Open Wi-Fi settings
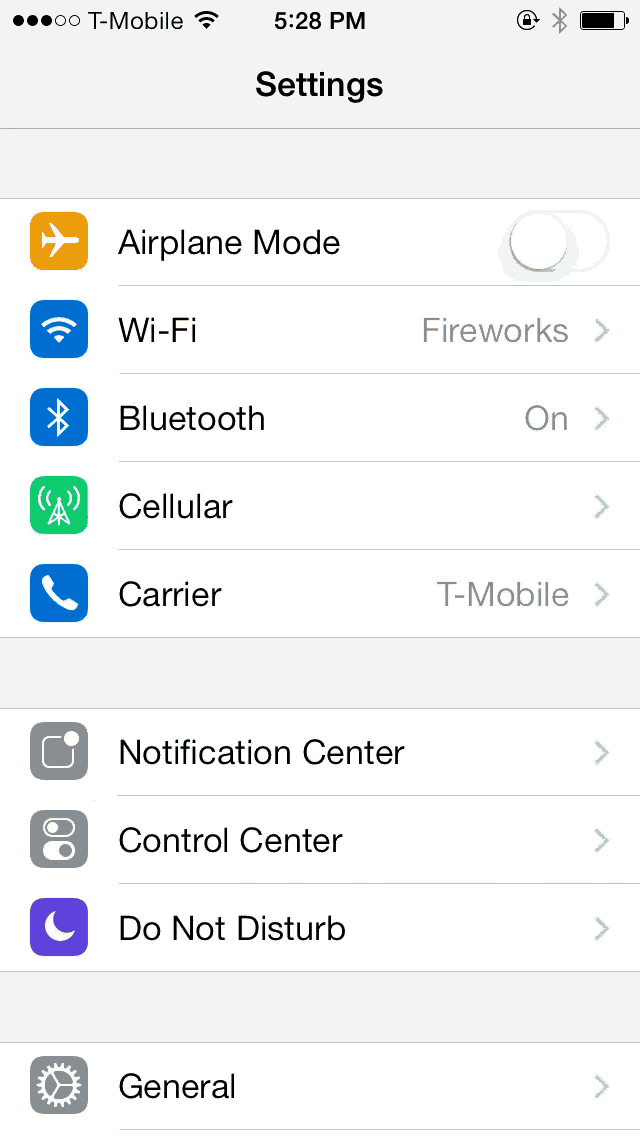The width and height of the screenshot is (640, 1136). [x=320, y=330]
